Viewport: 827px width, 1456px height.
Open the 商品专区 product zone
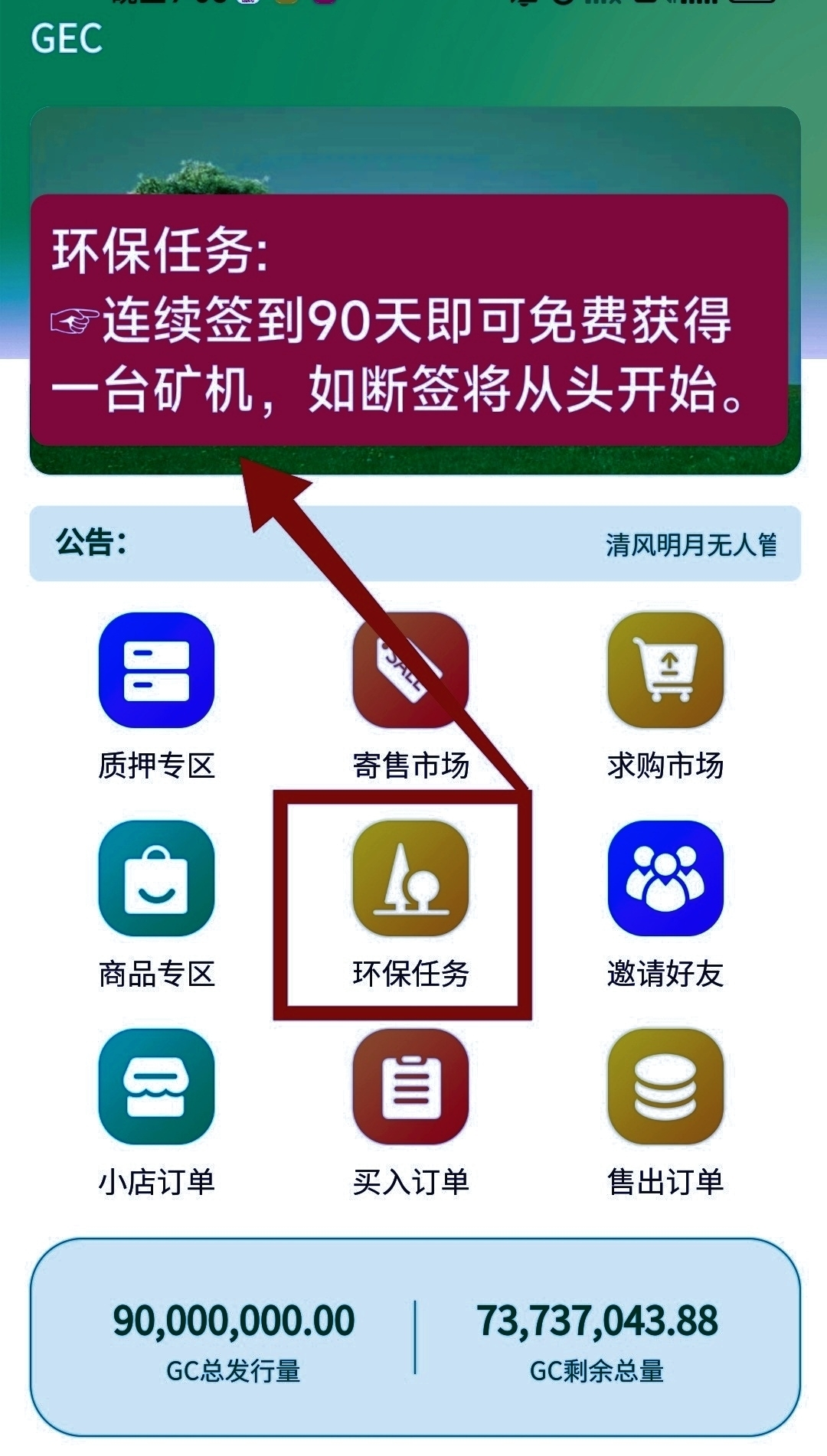[x=156, y=879]
